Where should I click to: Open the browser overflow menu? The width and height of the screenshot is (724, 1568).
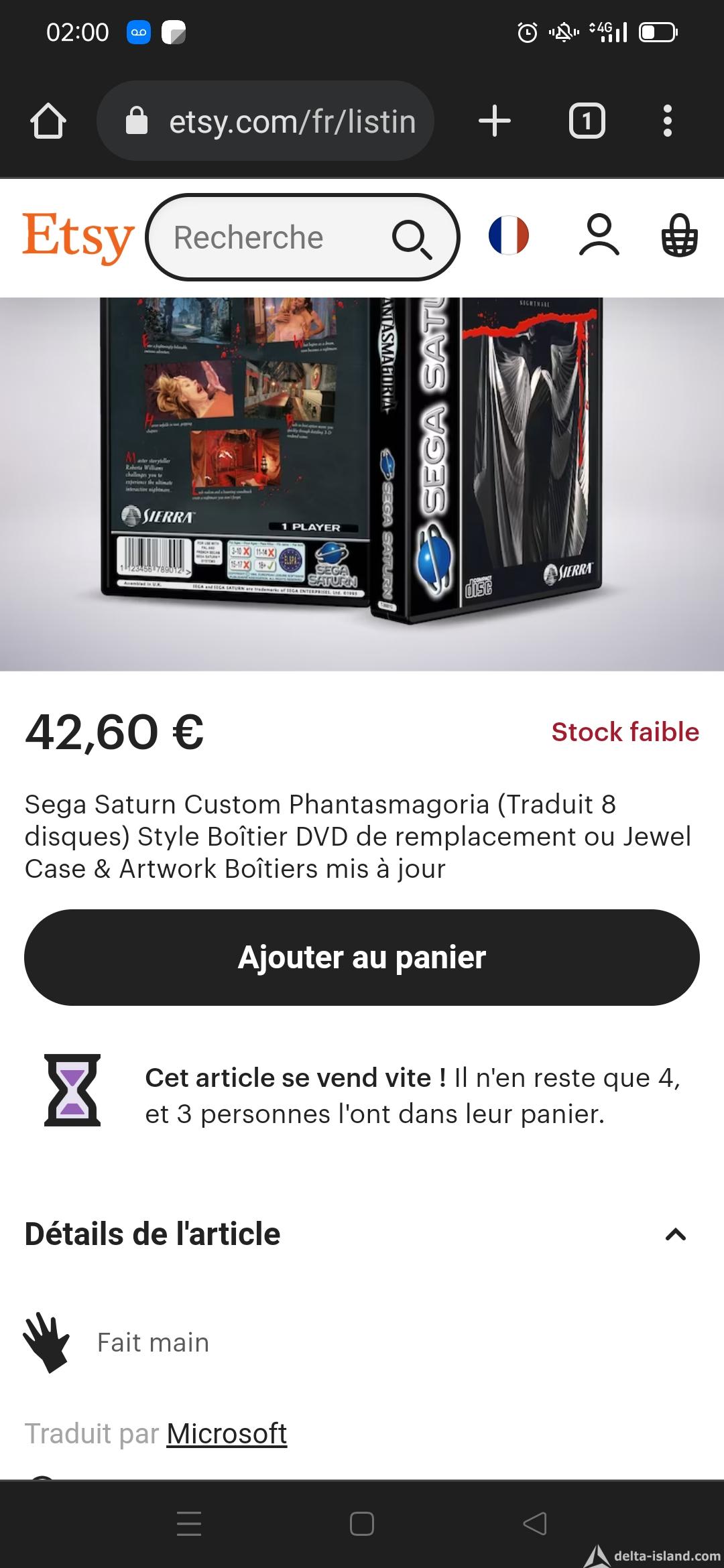click(667, 121)
